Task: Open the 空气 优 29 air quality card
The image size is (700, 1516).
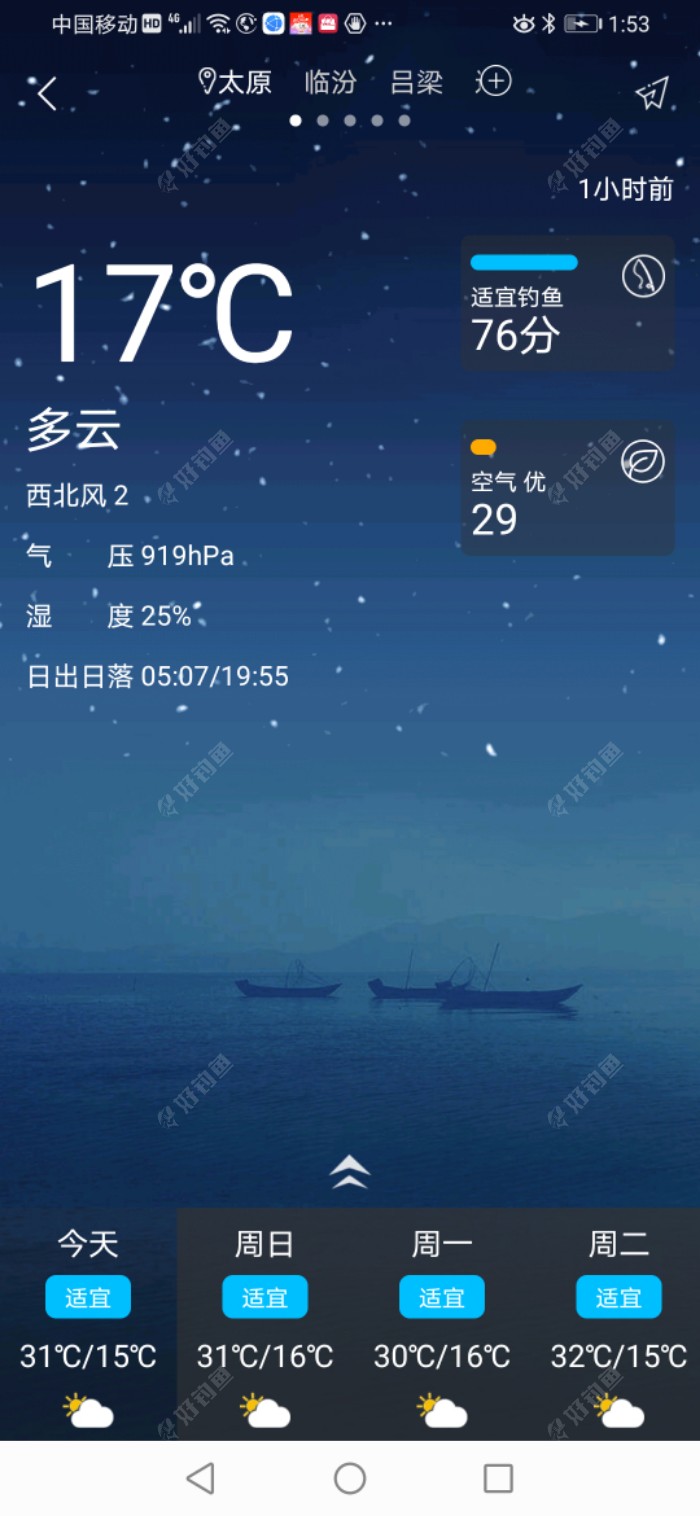Action: pos(567,488)
